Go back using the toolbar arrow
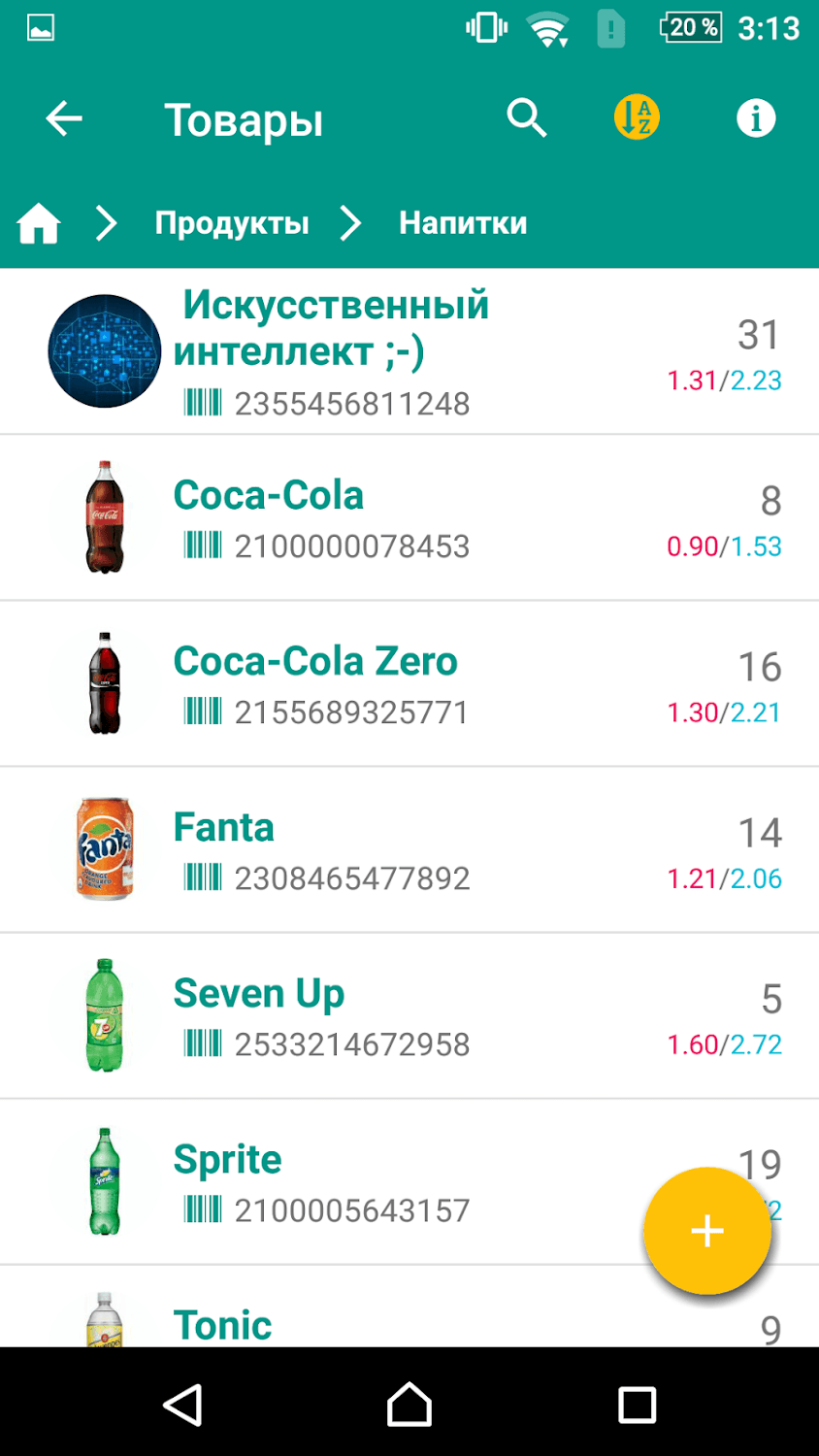 point(64,119)
